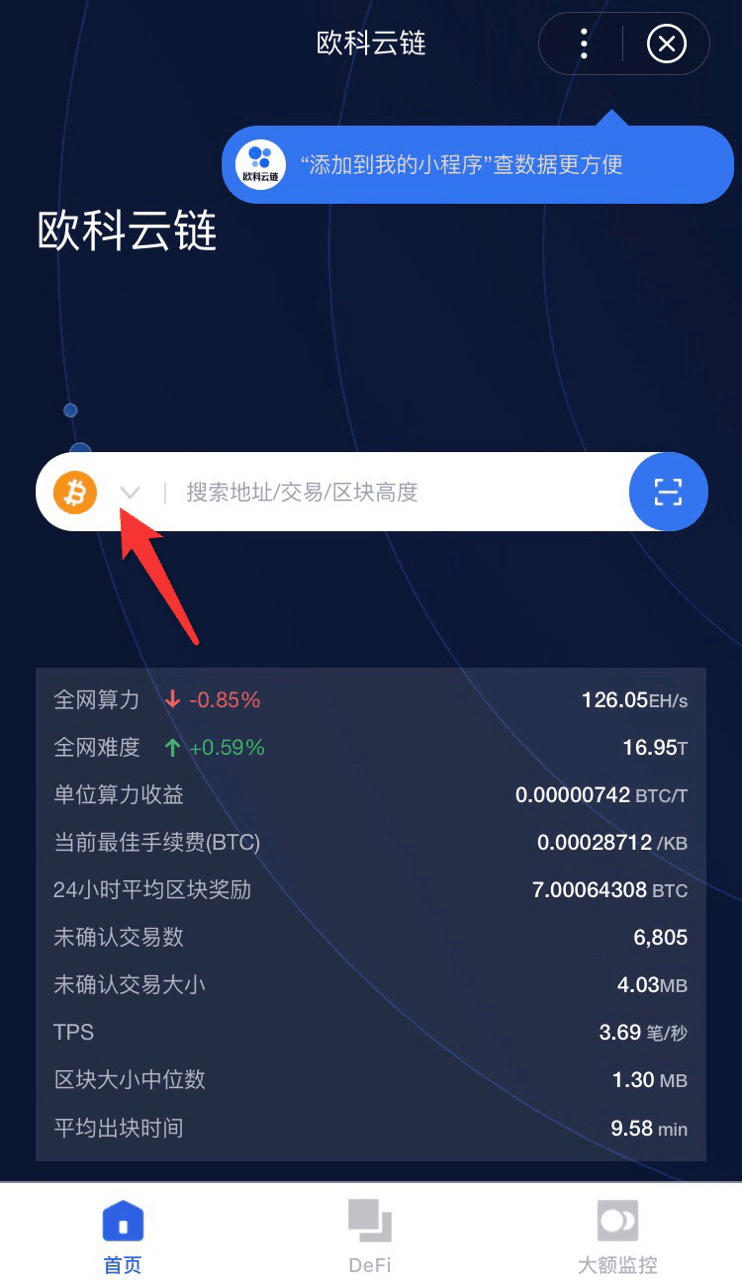Open the three-dot menu at top right

(x=583, y=43)
